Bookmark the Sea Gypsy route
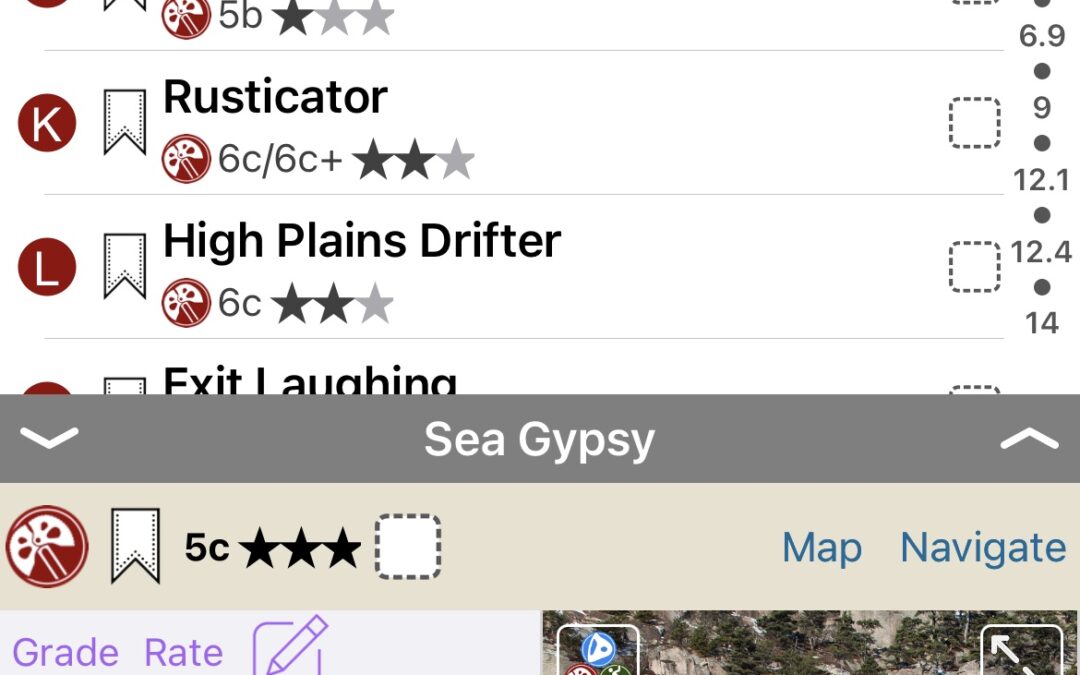 pos(135,546)
